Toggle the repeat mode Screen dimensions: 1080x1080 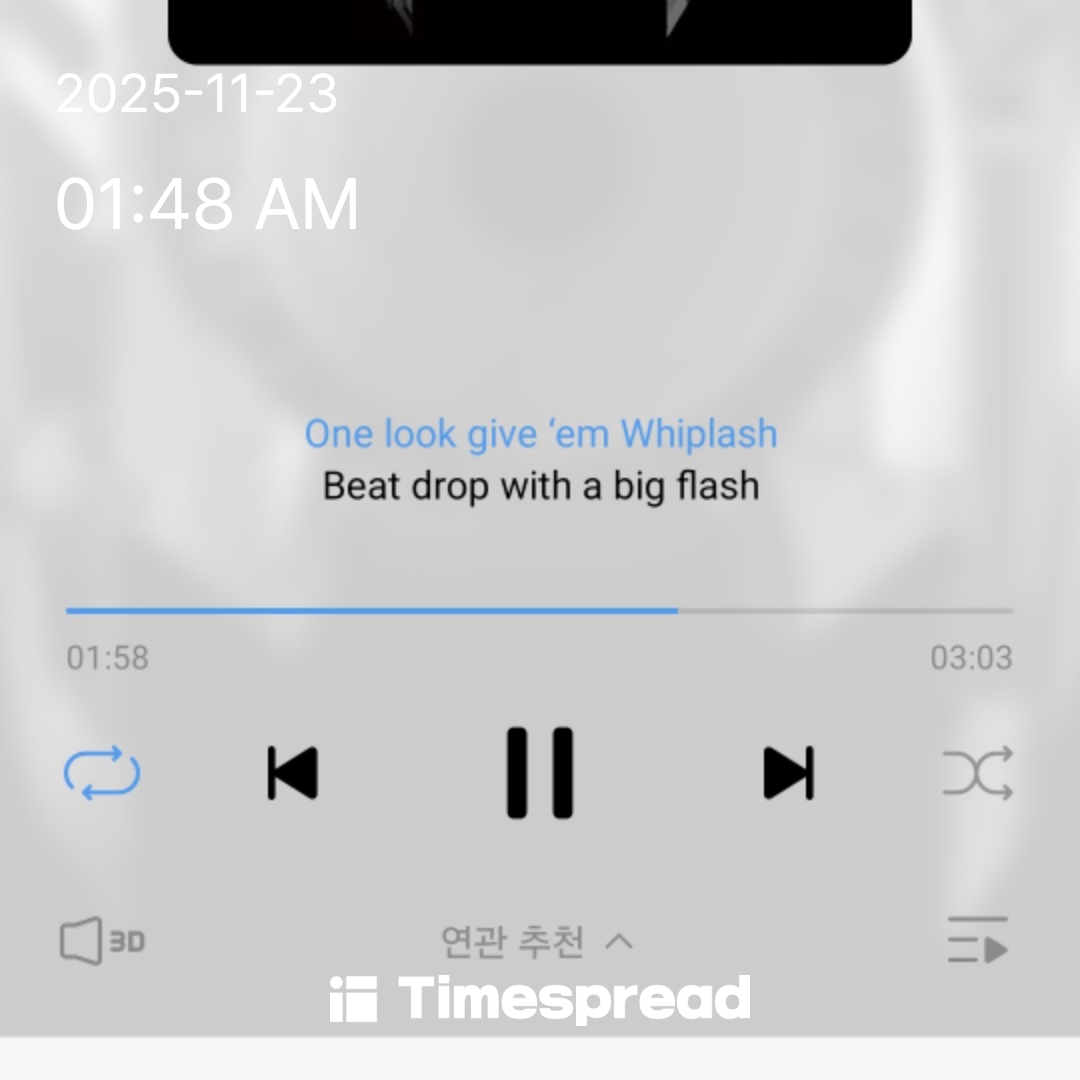coord(102,773)
